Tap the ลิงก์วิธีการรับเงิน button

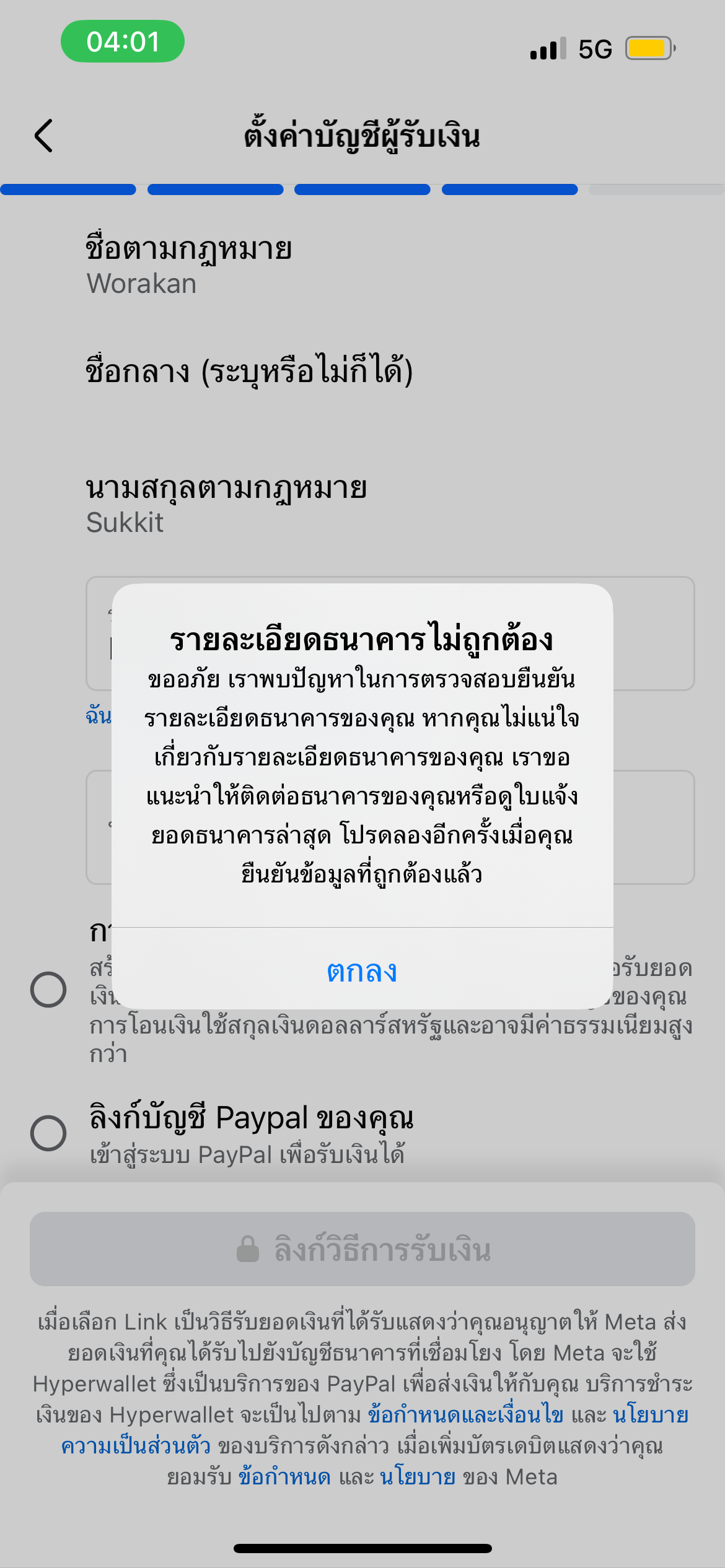pos(362,1249)
